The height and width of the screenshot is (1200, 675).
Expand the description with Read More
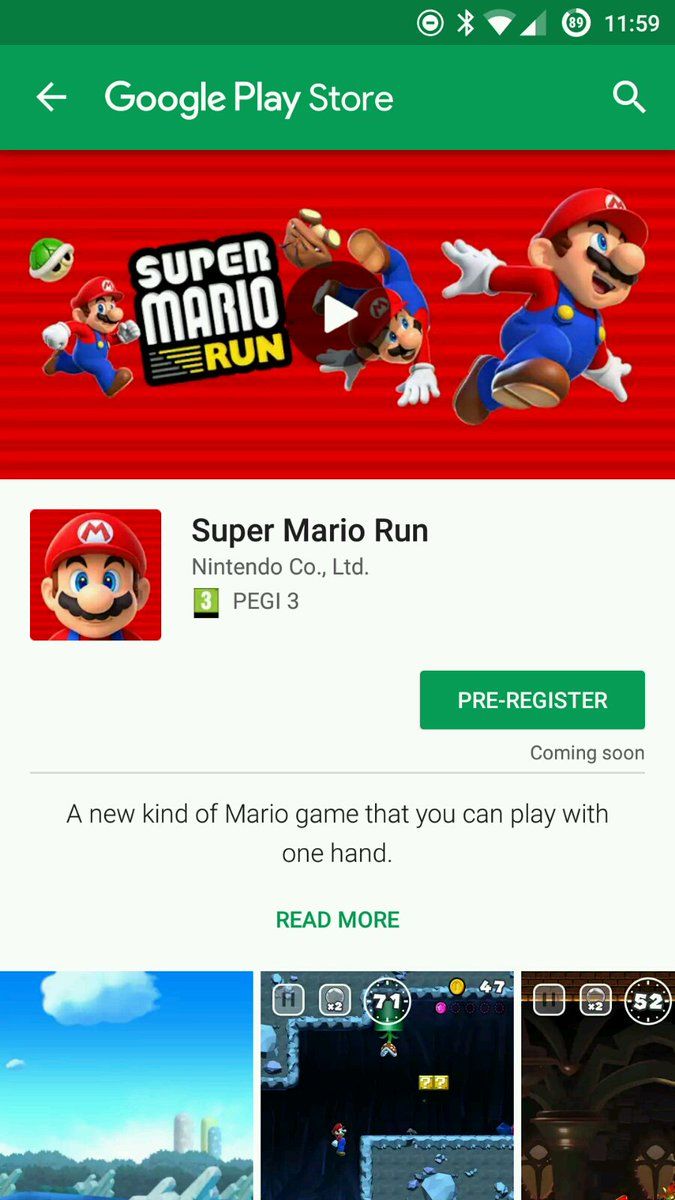pos(337,920)
